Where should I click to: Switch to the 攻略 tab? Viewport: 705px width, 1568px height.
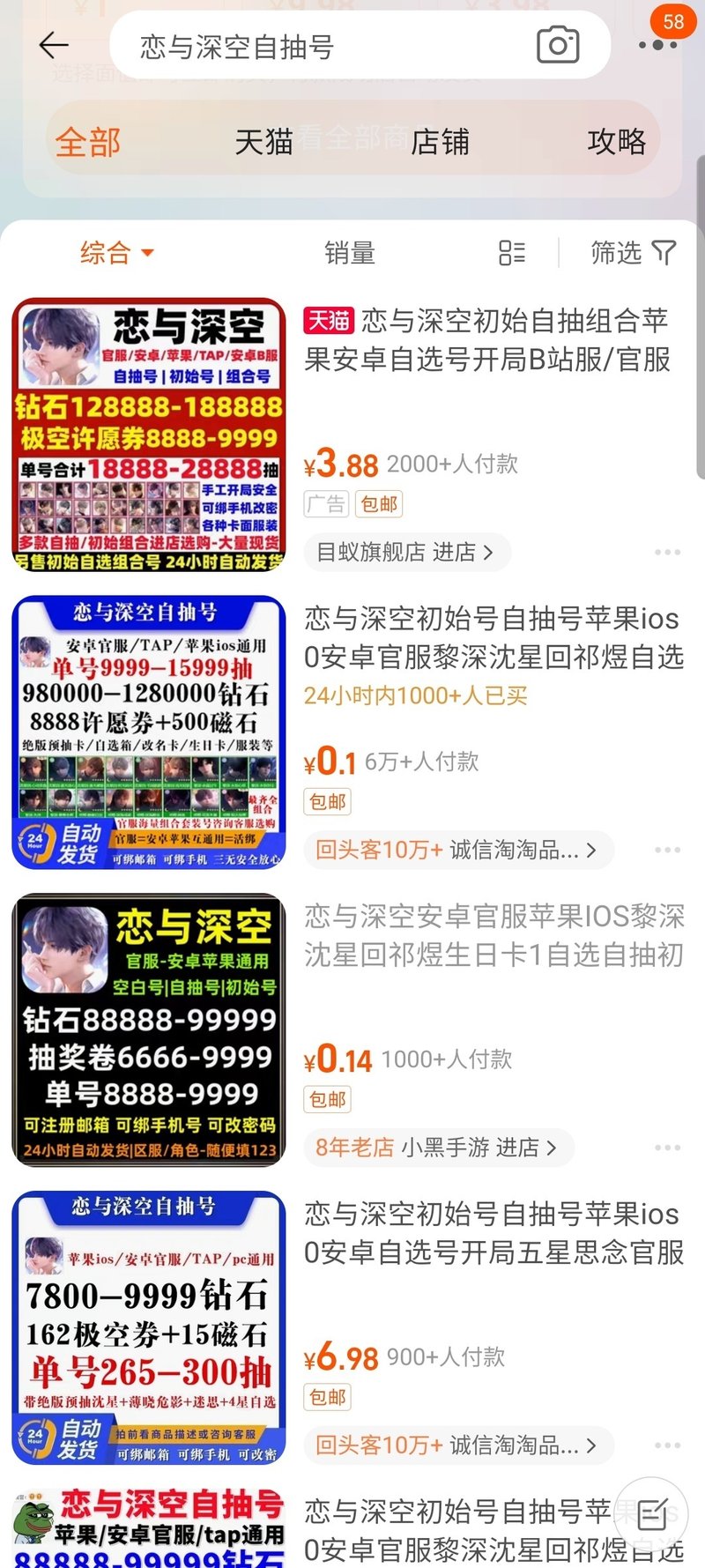click(x=616, y=142)
